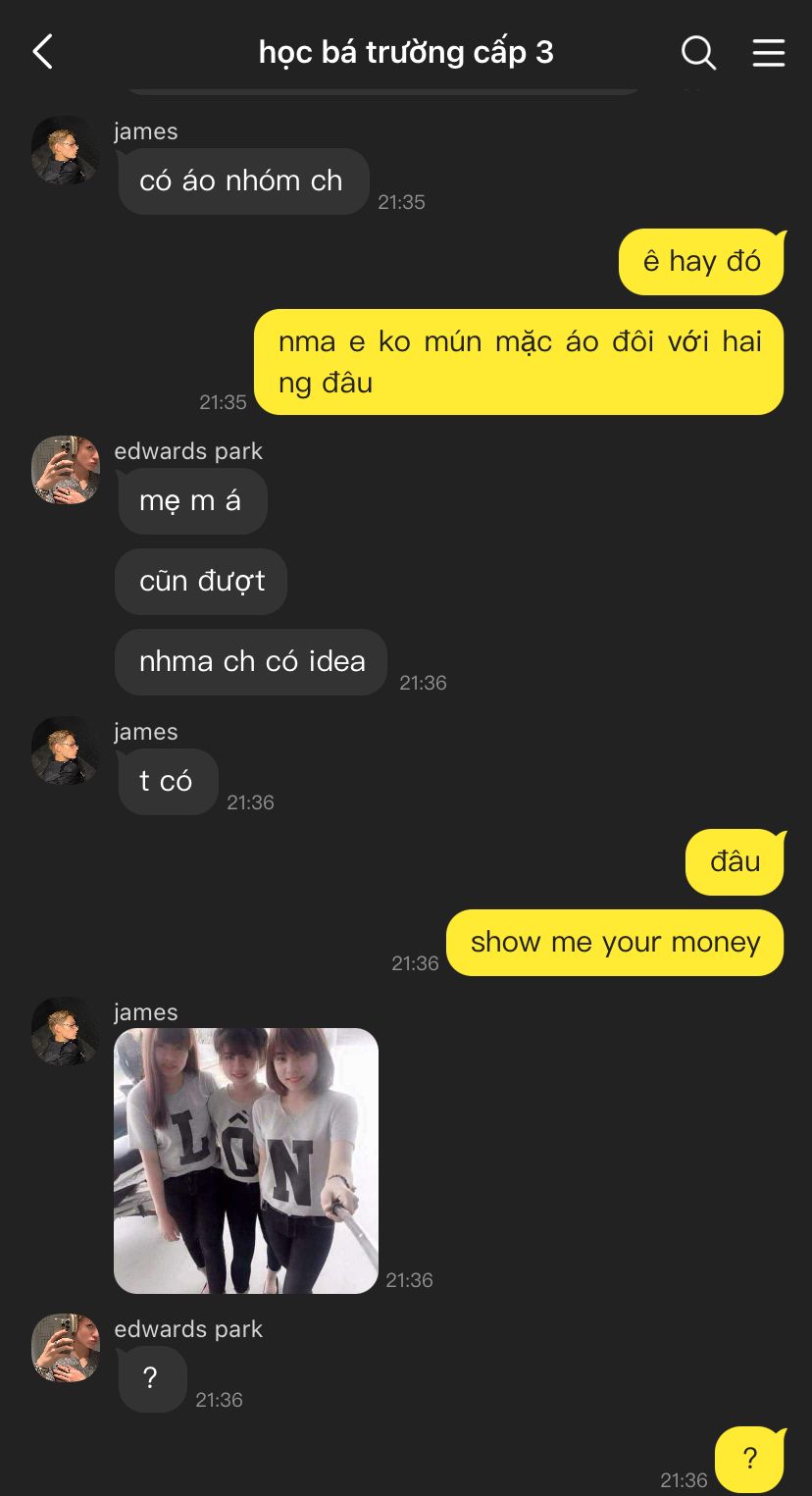Open the chat menu
Screen dimensions: 812x1496
[x=768, y=52]
